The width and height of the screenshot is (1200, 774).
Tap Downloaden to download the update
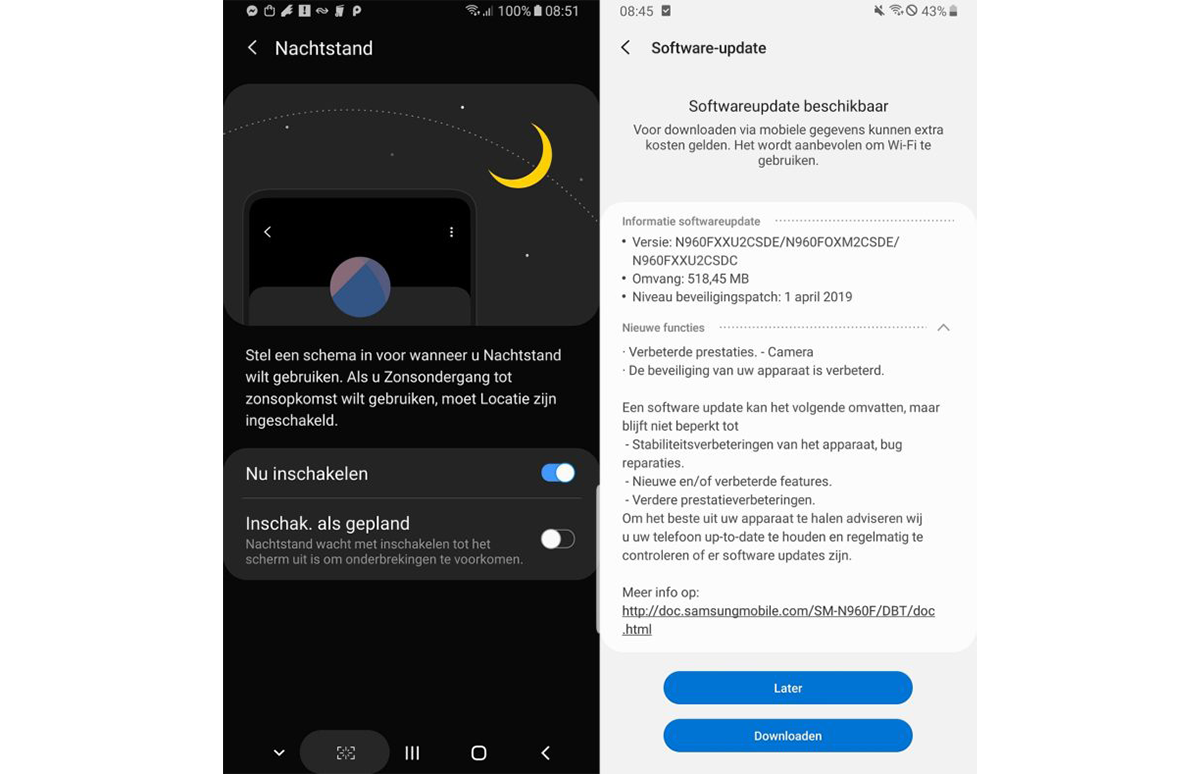787,736
